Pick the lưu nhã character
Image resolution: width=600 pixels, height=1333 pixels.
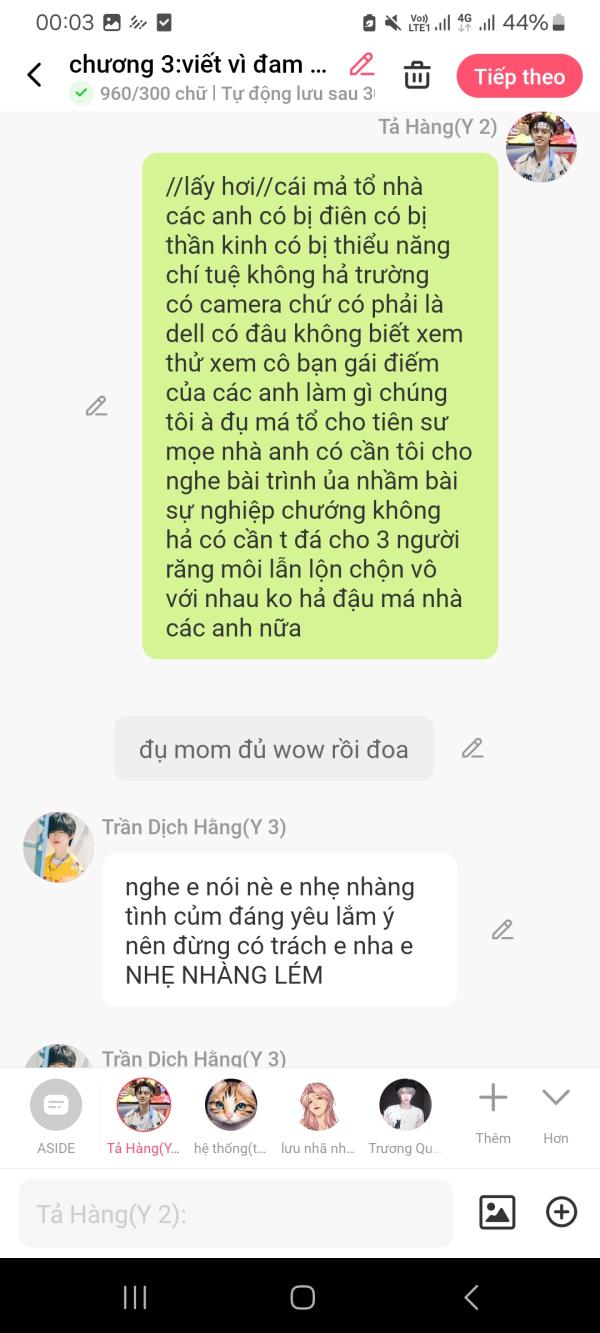318,1116
